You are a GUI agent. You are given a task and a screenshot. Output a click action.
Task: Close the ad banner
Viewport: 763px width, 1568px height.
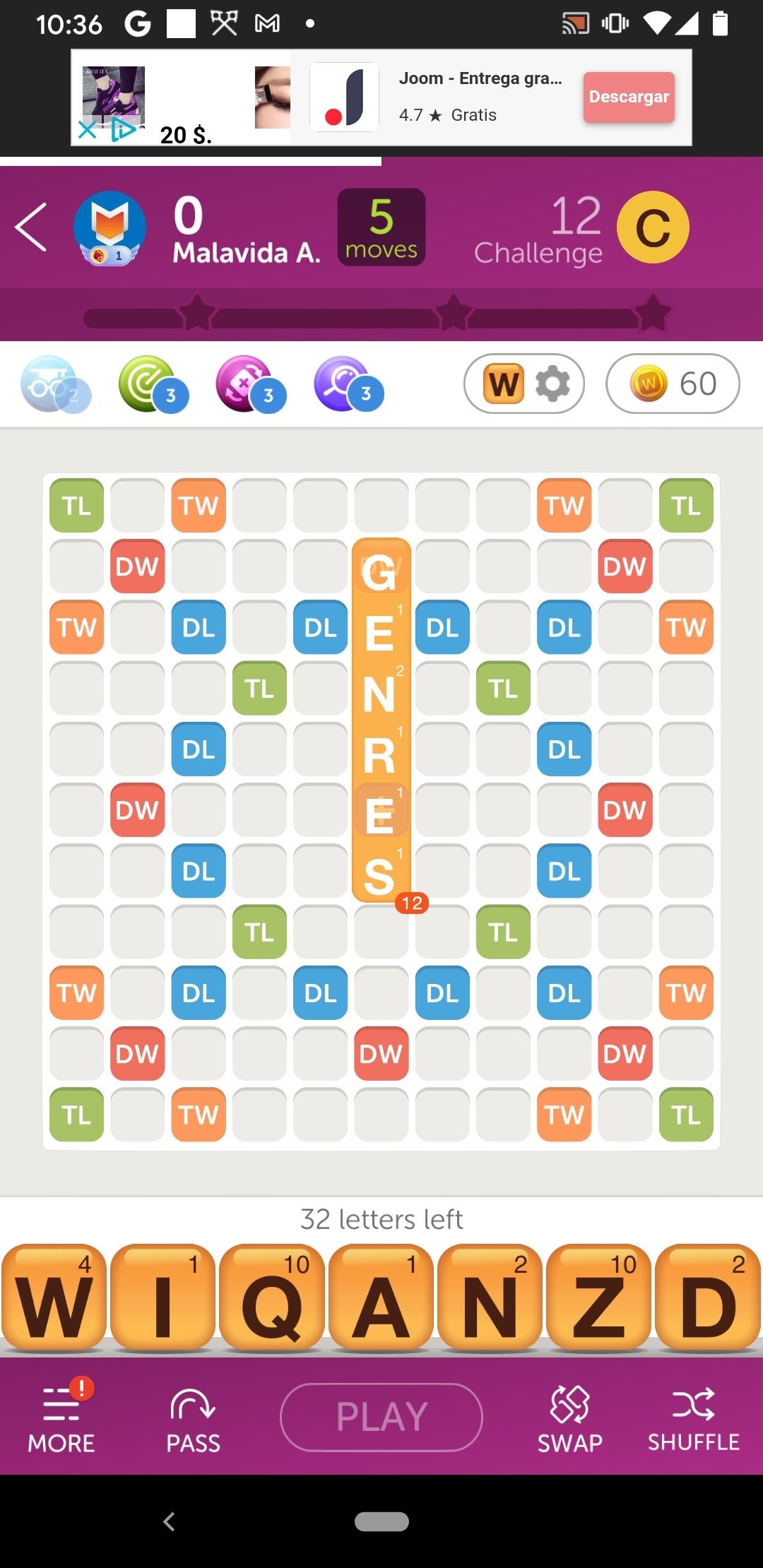click(x=87, y=130)
